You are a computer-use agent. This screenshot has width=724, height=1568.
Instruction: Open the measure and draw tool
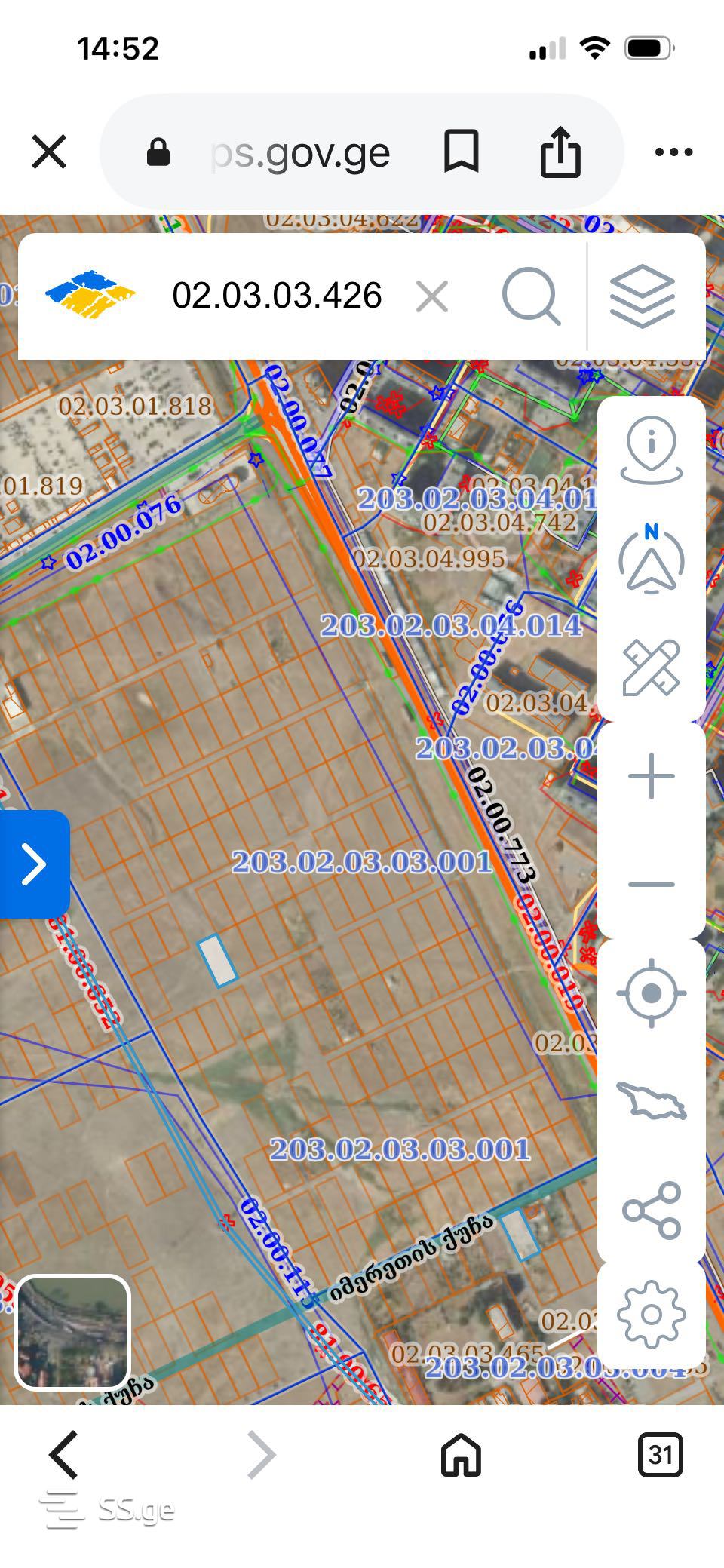click(x=652, y=667)
